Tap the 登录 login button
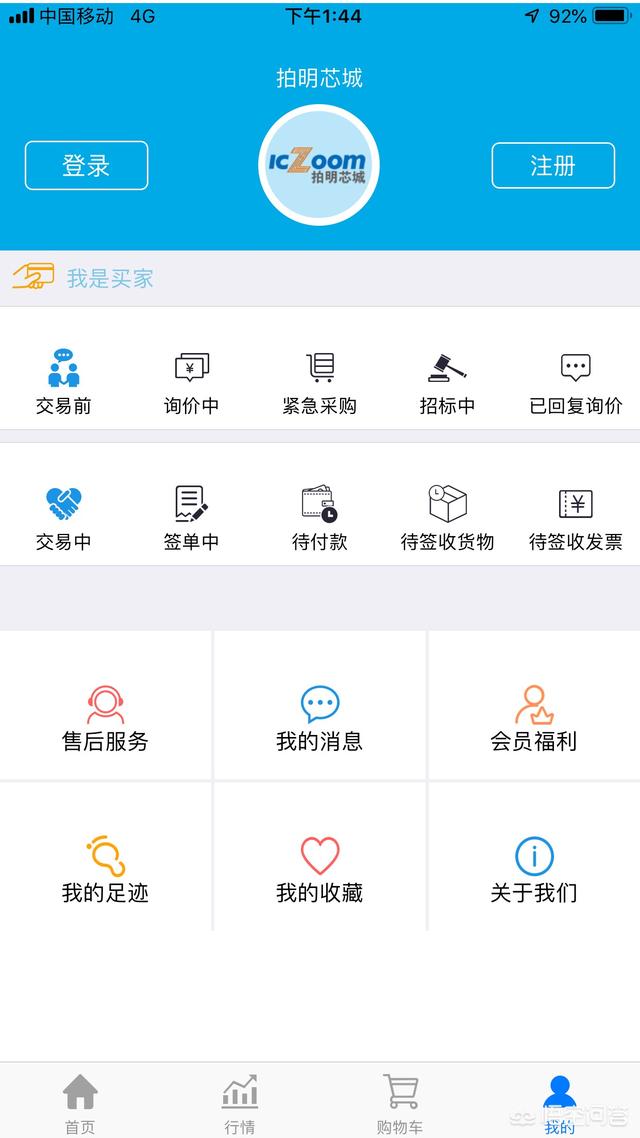The image size is (640, 1138). [86, 165]
